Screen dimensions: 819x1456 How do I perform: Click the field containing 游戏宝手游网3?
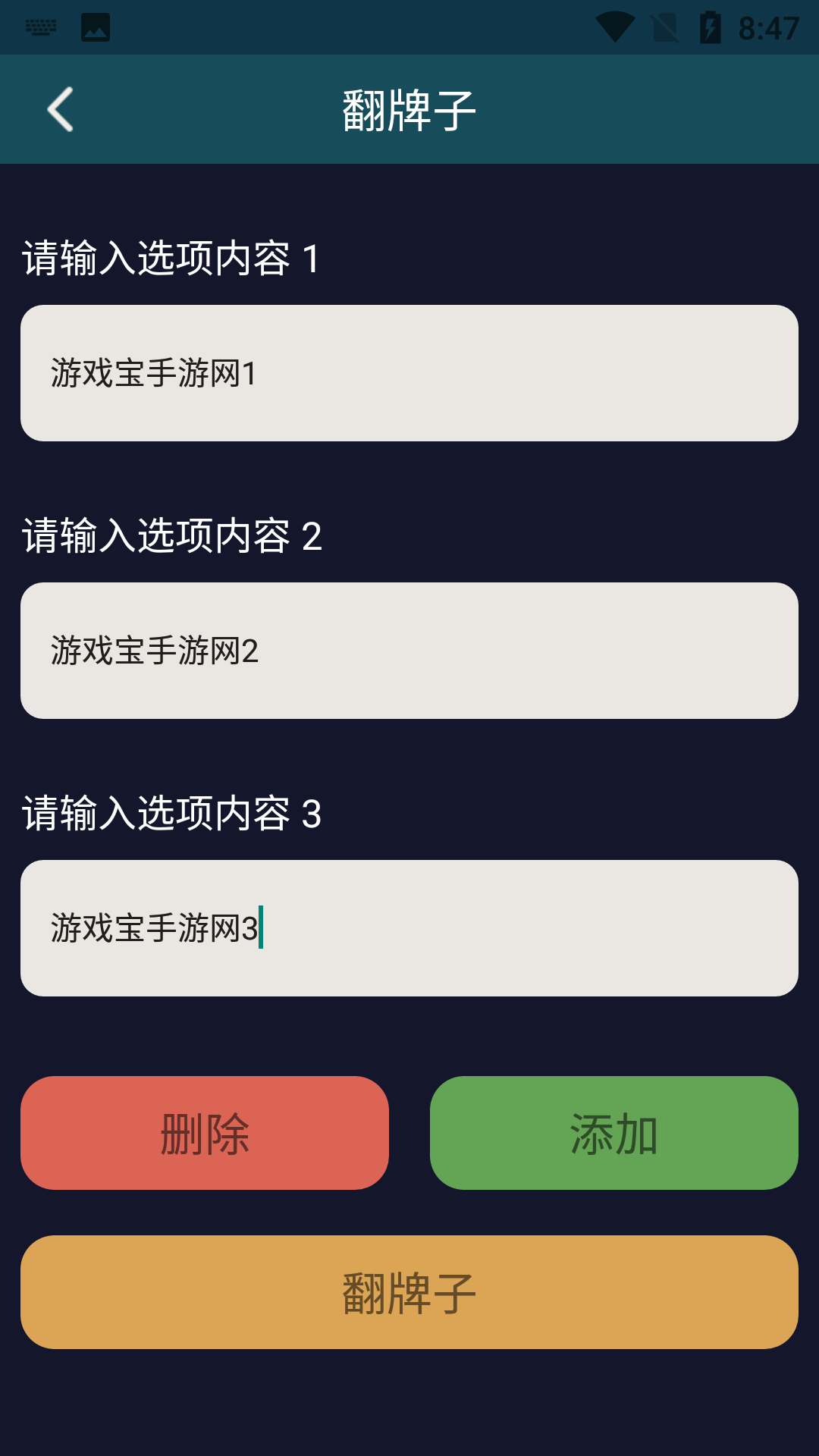409,928
